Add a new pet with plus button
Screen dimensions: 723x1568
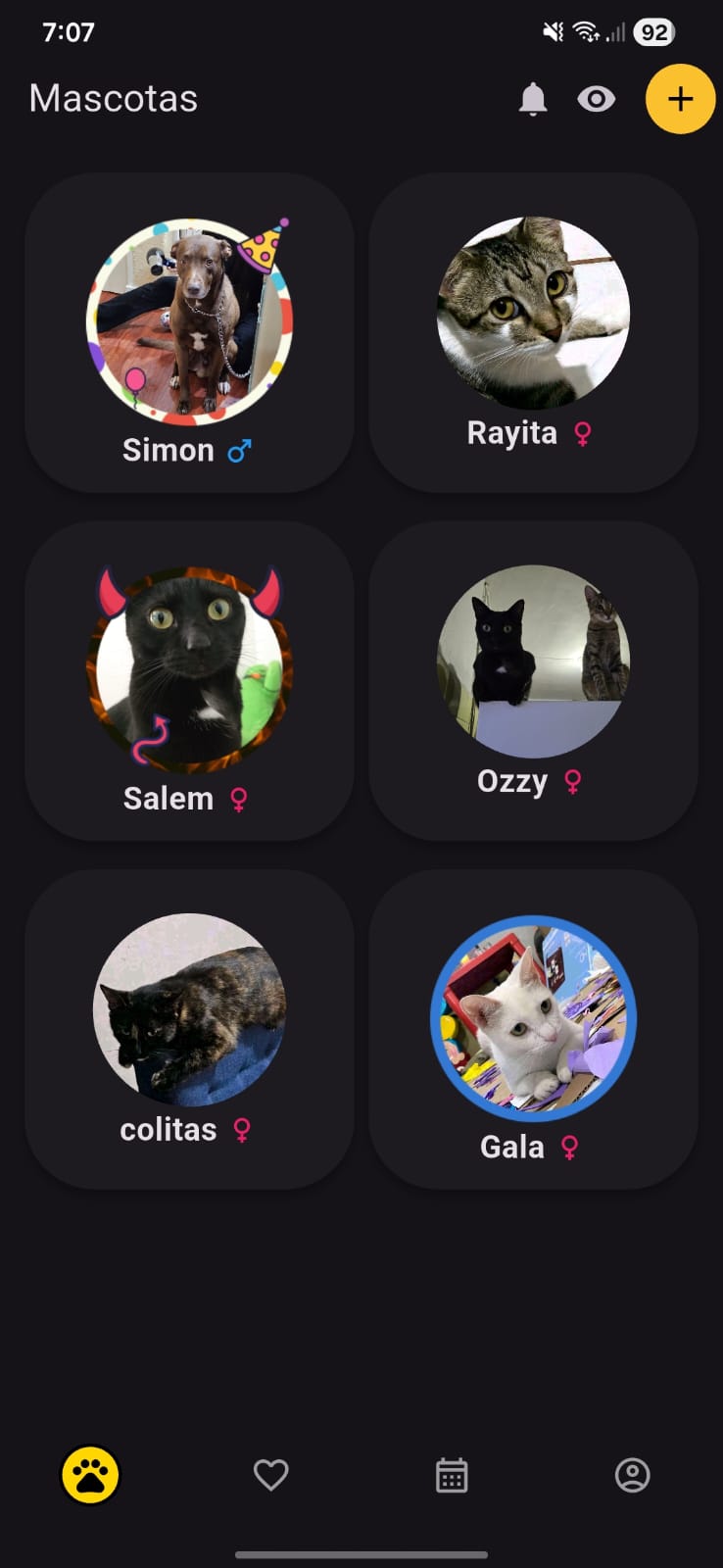tap(680, 99)
